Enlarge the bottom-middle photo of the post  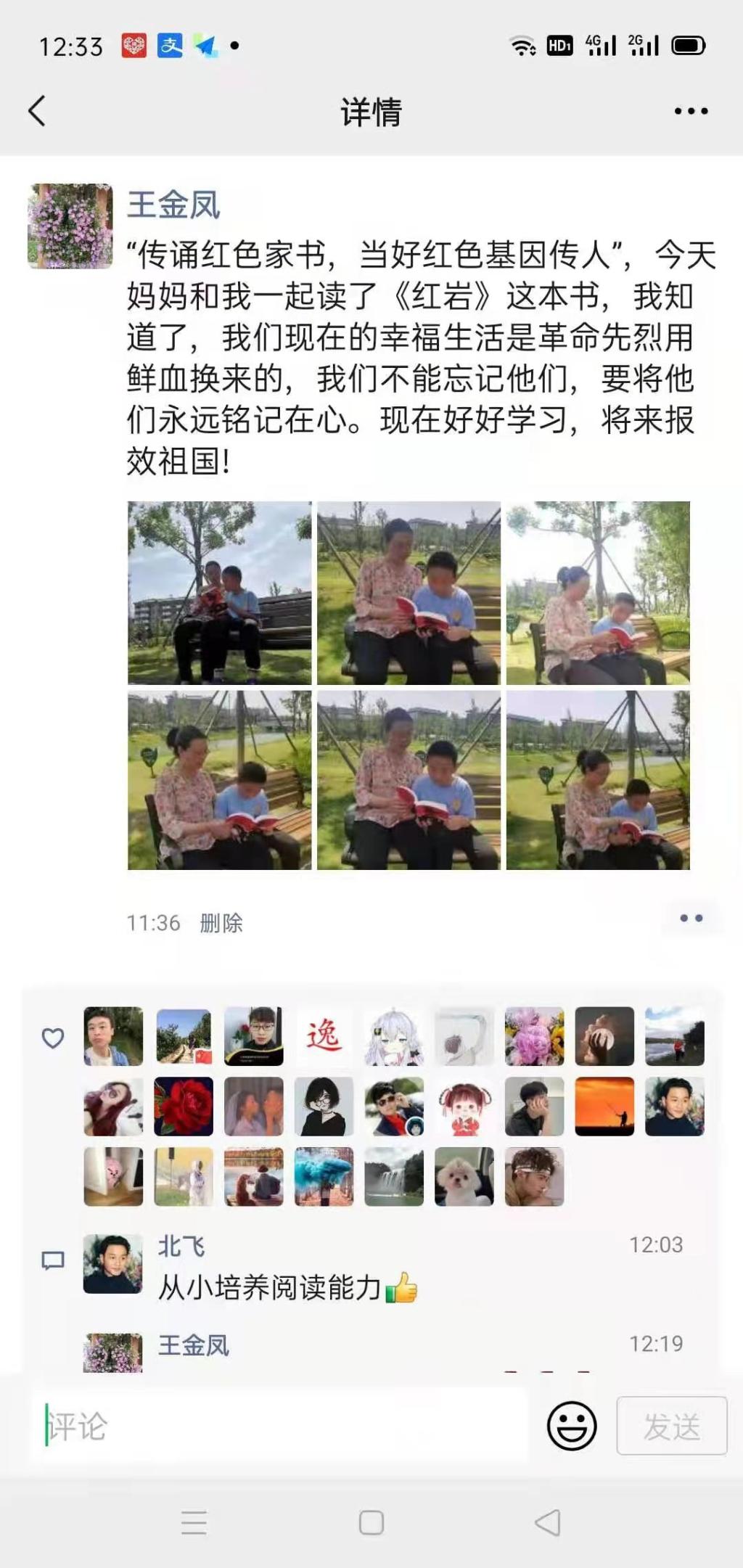pos(409,780)
